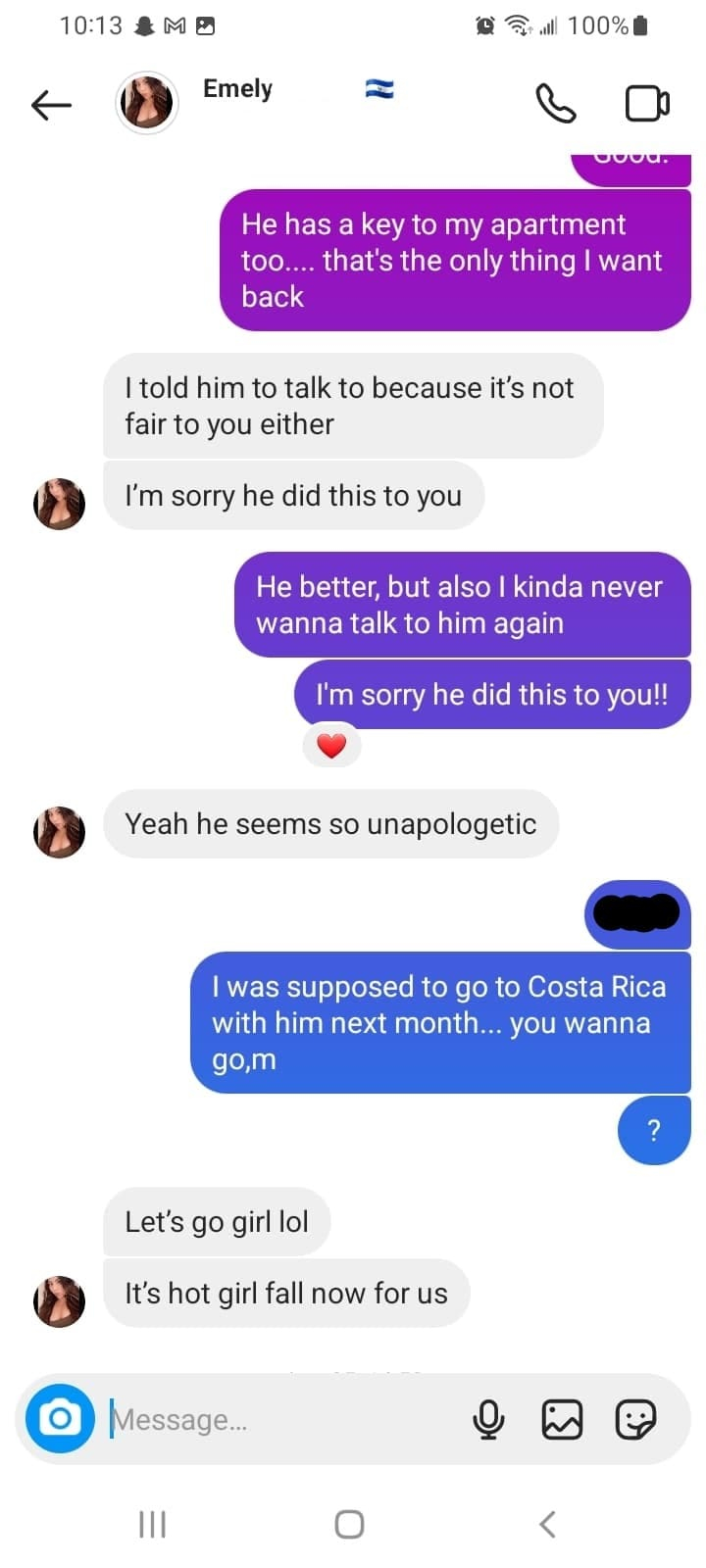Tap the heart reaction under the message
706x1568 pixels.
[331, 746]
